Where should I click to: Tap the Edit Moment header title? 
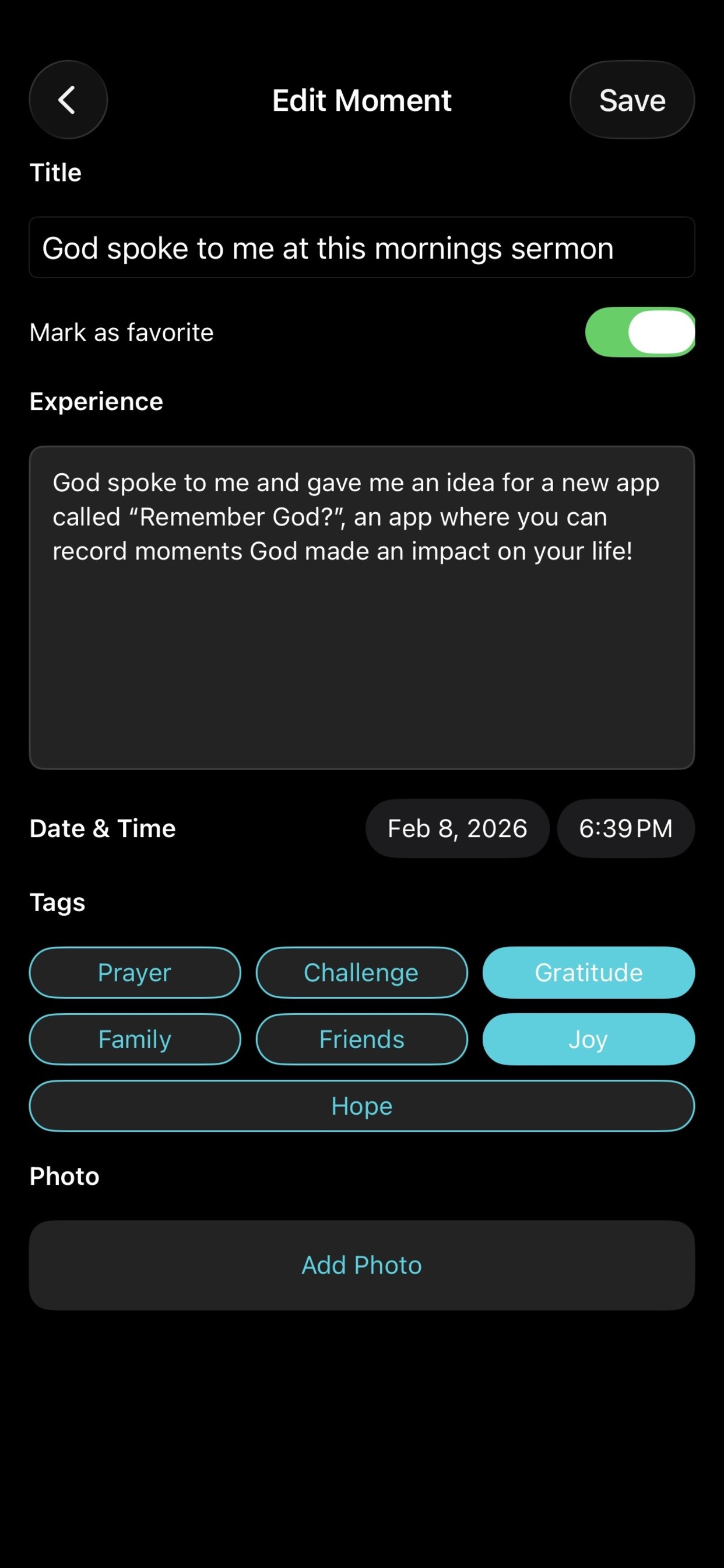click(x=361, y=100)
